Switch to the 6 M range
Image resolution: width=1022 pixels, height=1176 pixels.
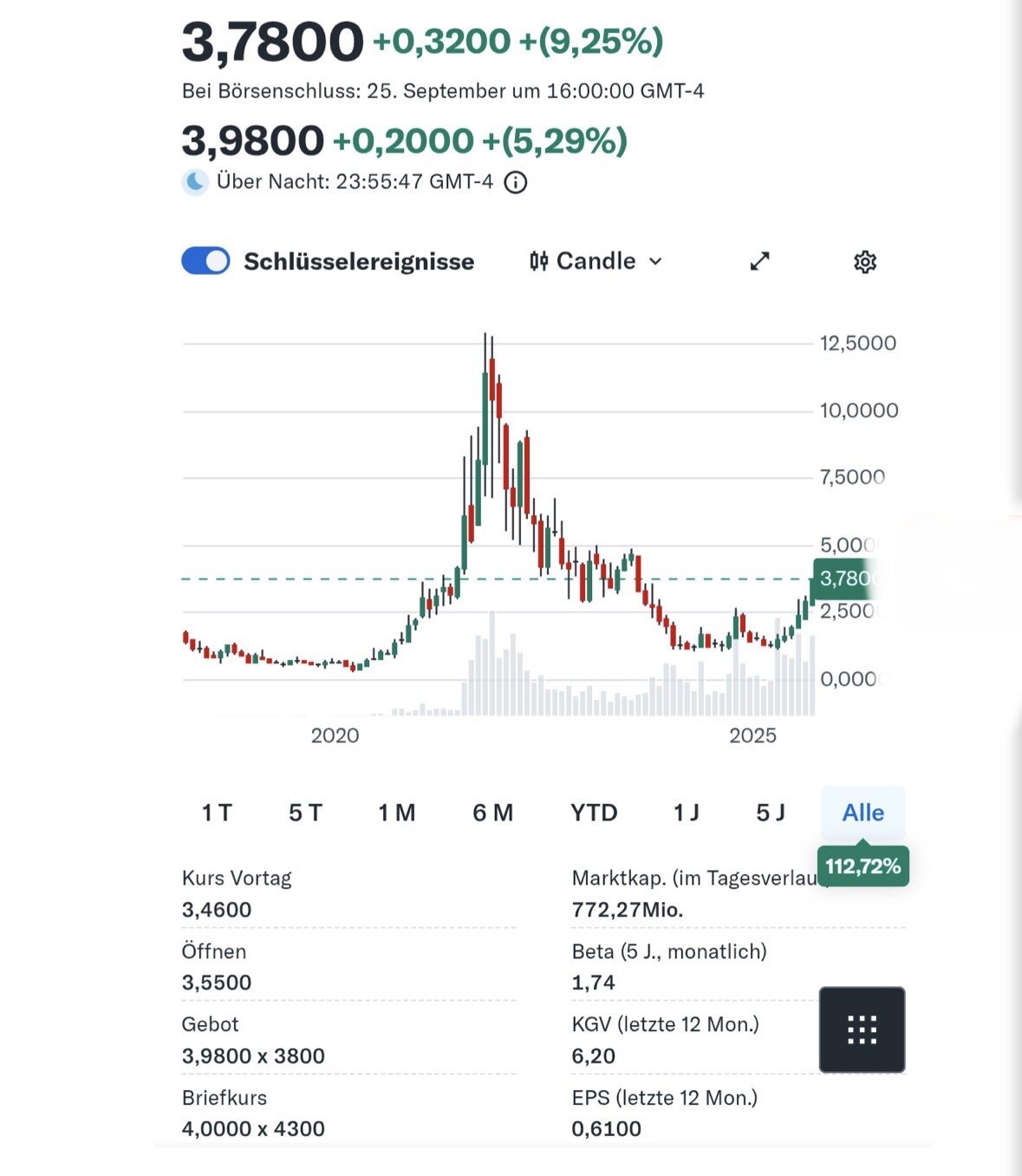pos(492,813)
